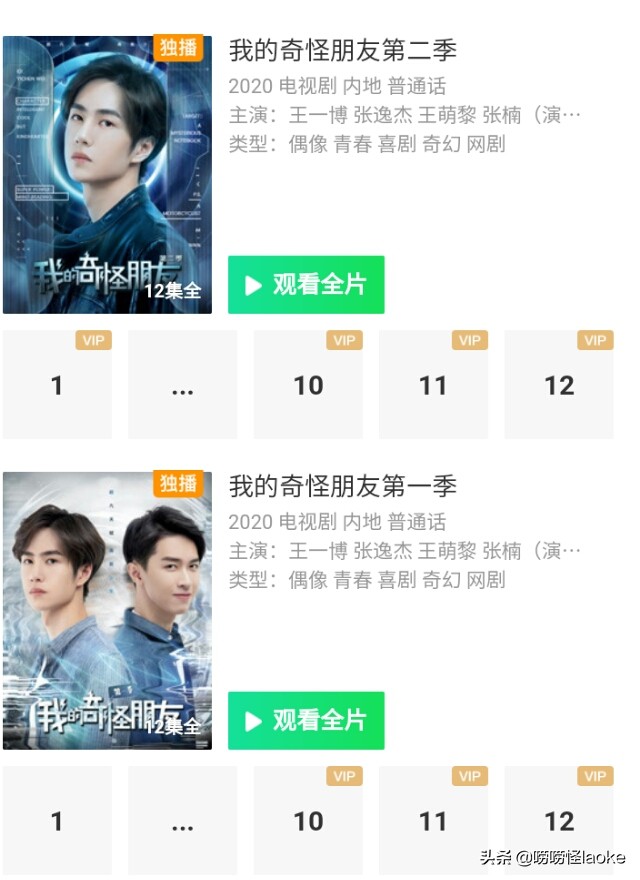Tap 观看全片 for 我的奇怪朋友第一季
640x880 pixels.
click(306, 720)
